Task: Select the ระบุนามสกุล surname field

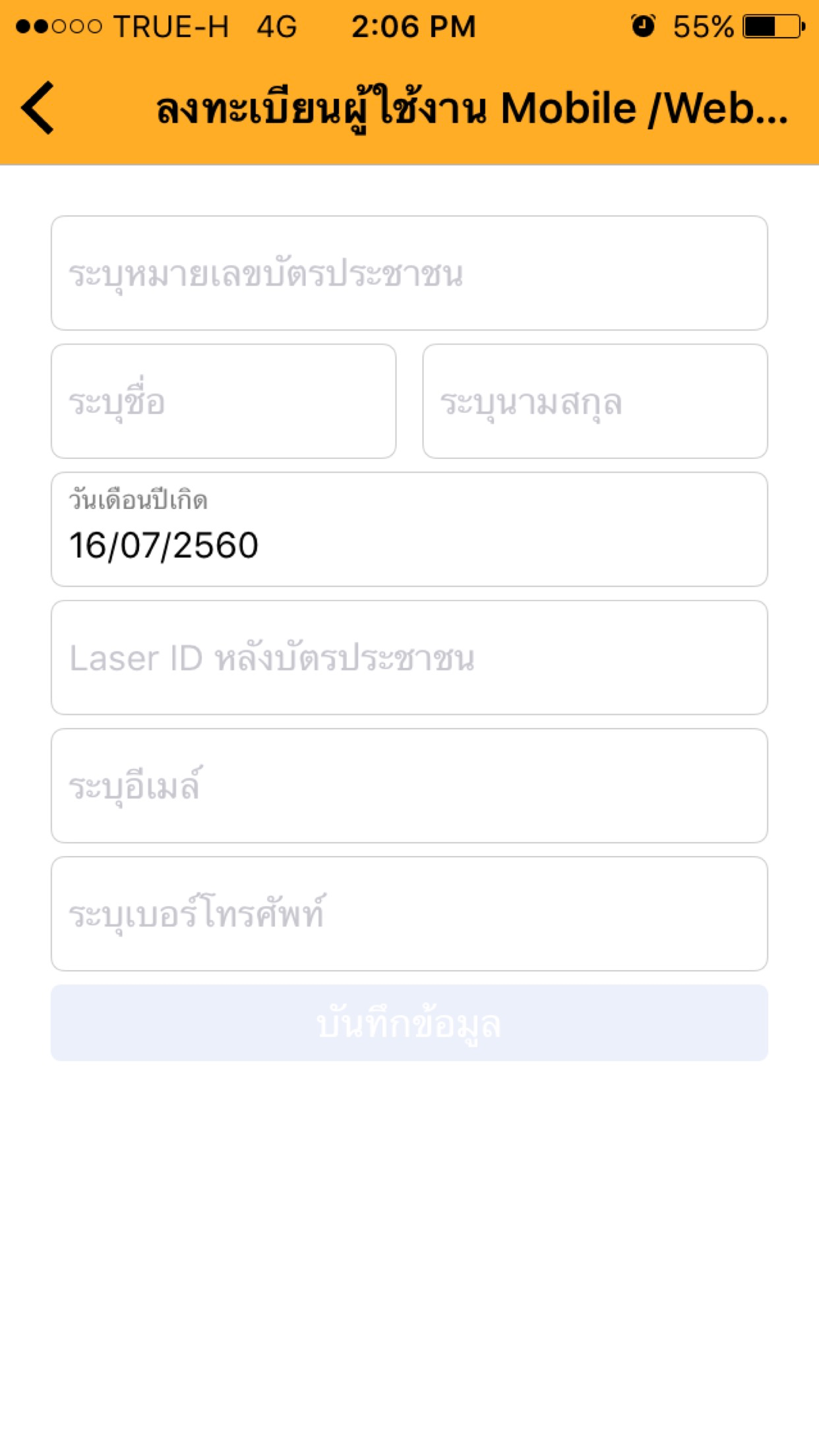Action: coord(593,400)
